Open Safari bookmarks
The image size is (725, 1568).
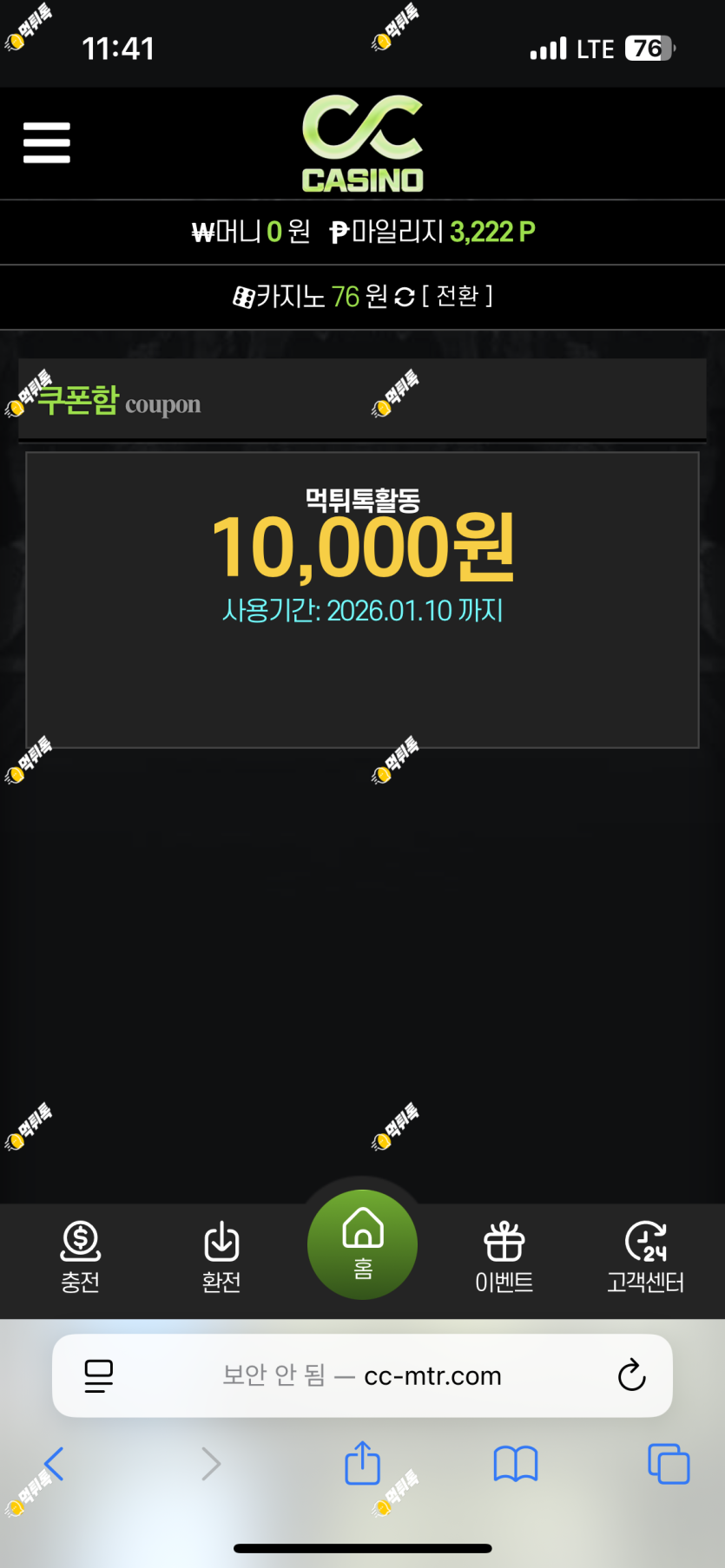pyautogui.click(x=516, y=1464)
